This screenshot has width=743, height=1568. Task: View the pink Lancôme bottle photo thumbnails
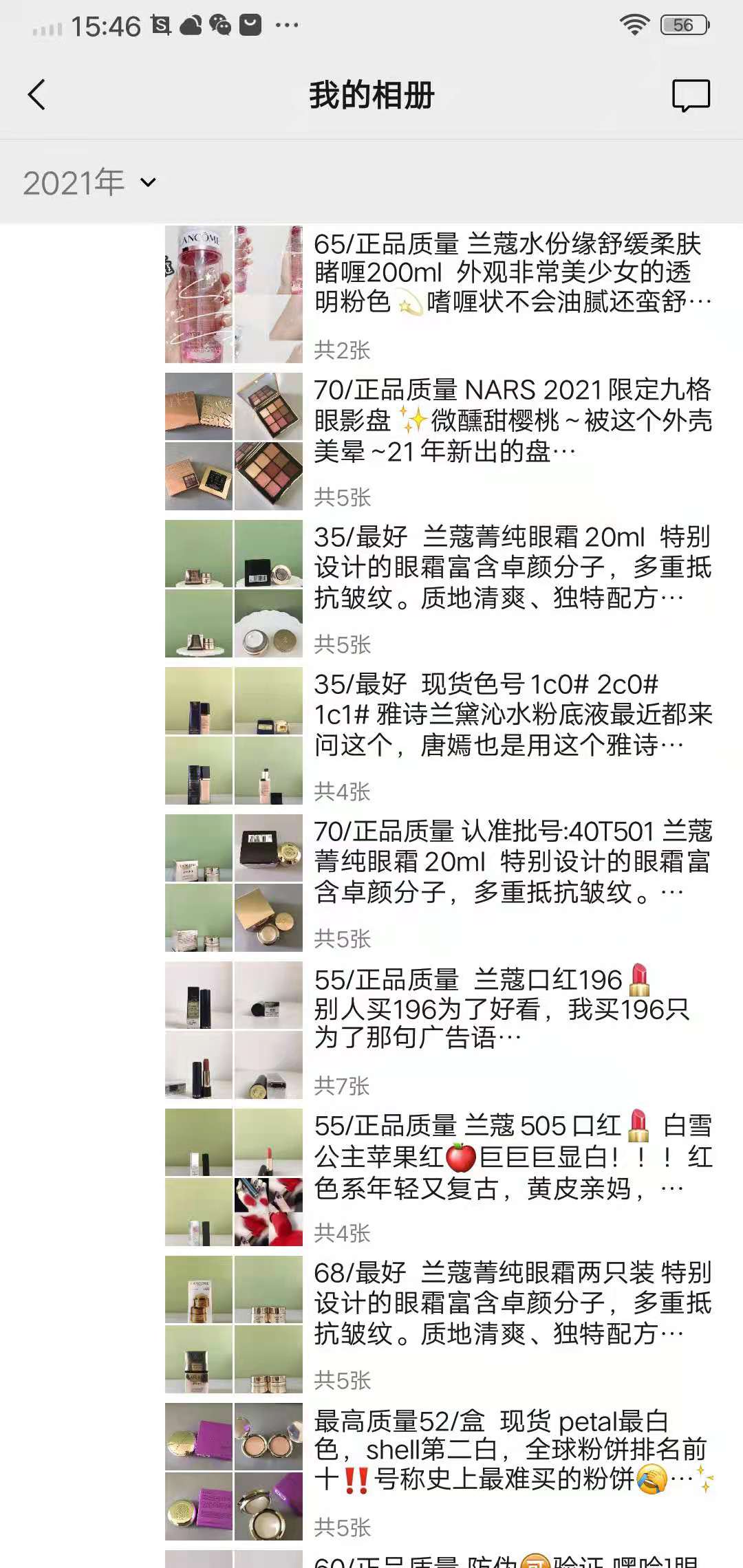click(234, 294)
